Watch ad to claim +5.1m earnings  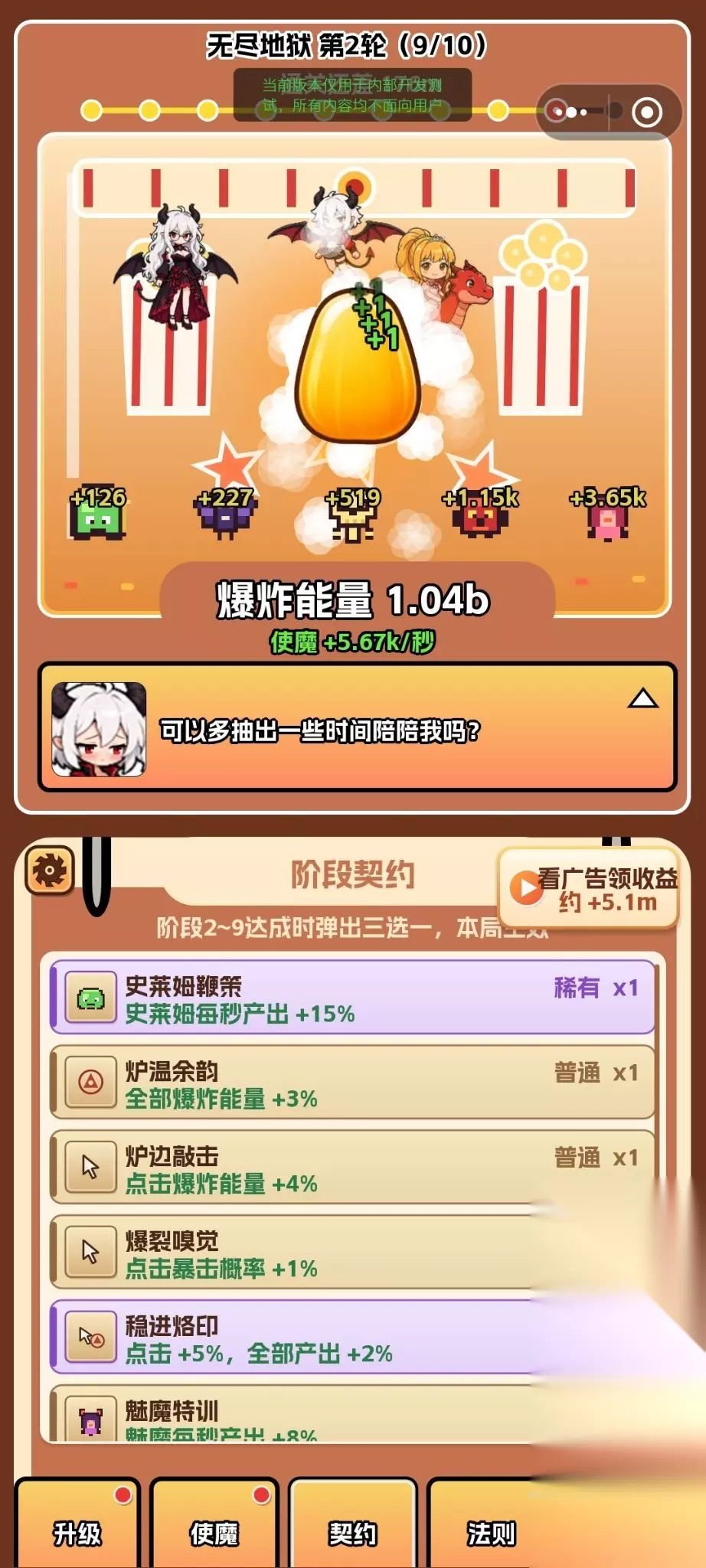[x=589, y=888]
